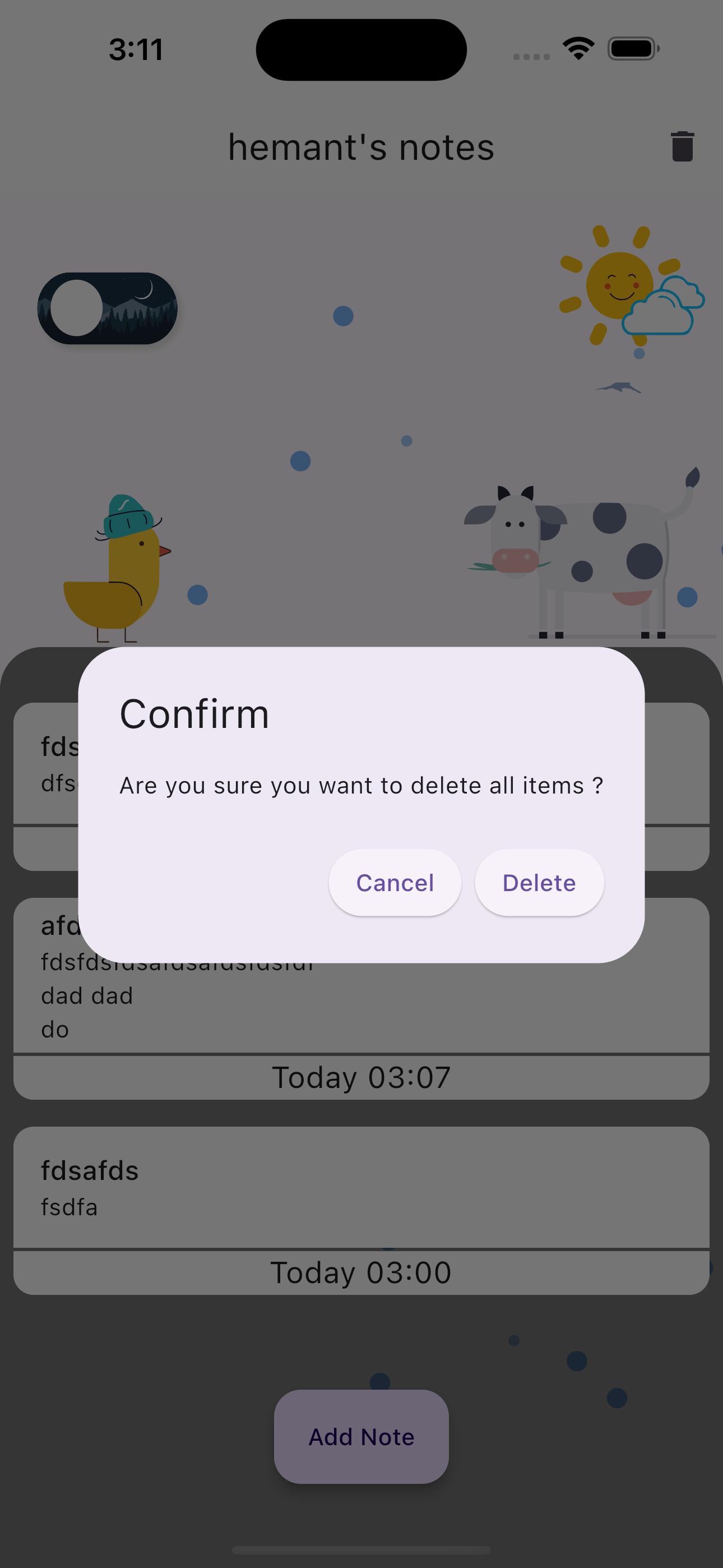Confirm deletion by pressing Delete
This screenshot has width=723, height=1568.
click(539, 883)
